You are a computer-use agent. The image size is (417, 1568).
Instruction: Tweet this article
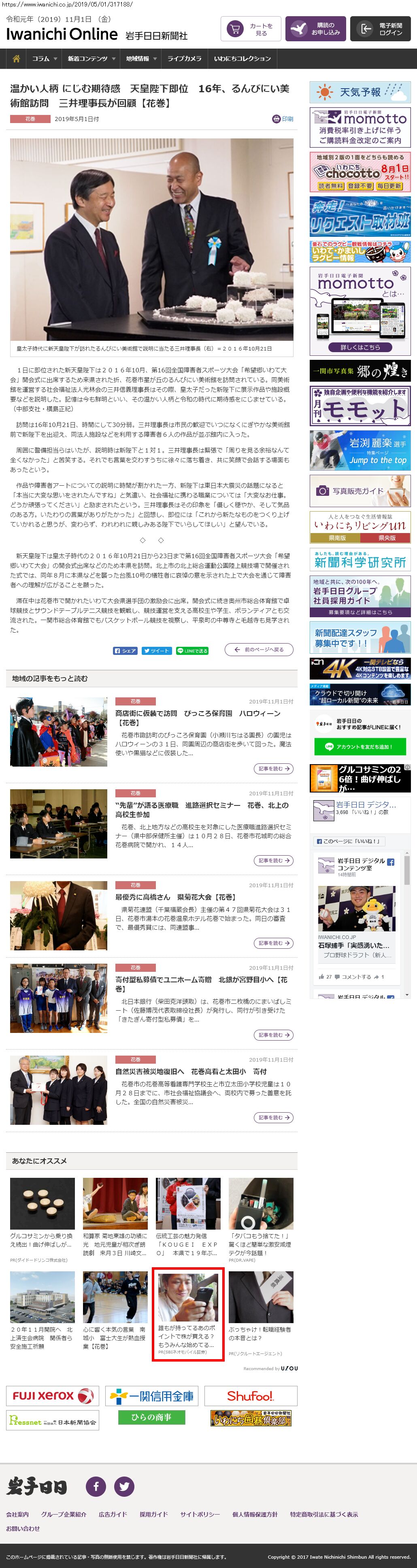pos(156,651)
